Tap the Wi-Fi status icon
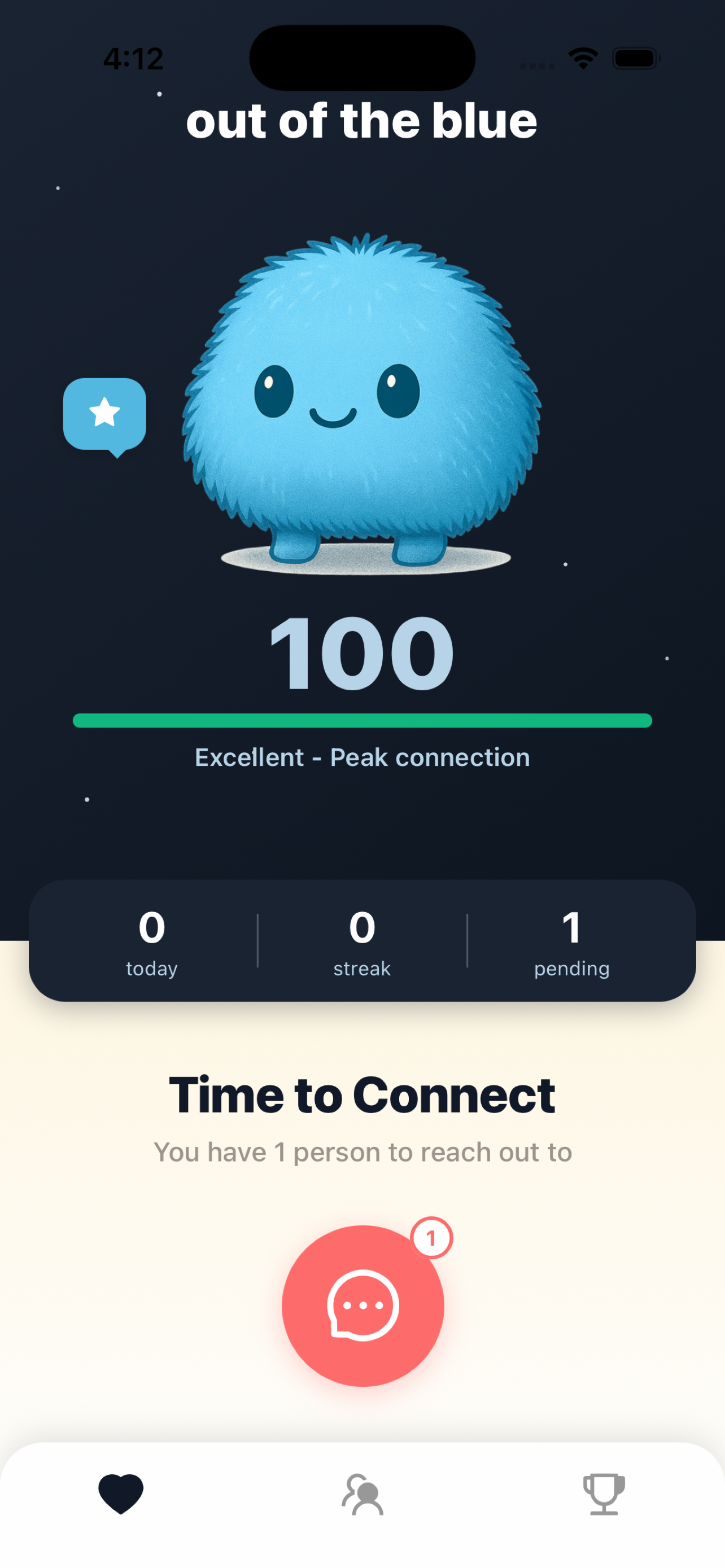This screenshot has width=725, height=1568. 583,57
